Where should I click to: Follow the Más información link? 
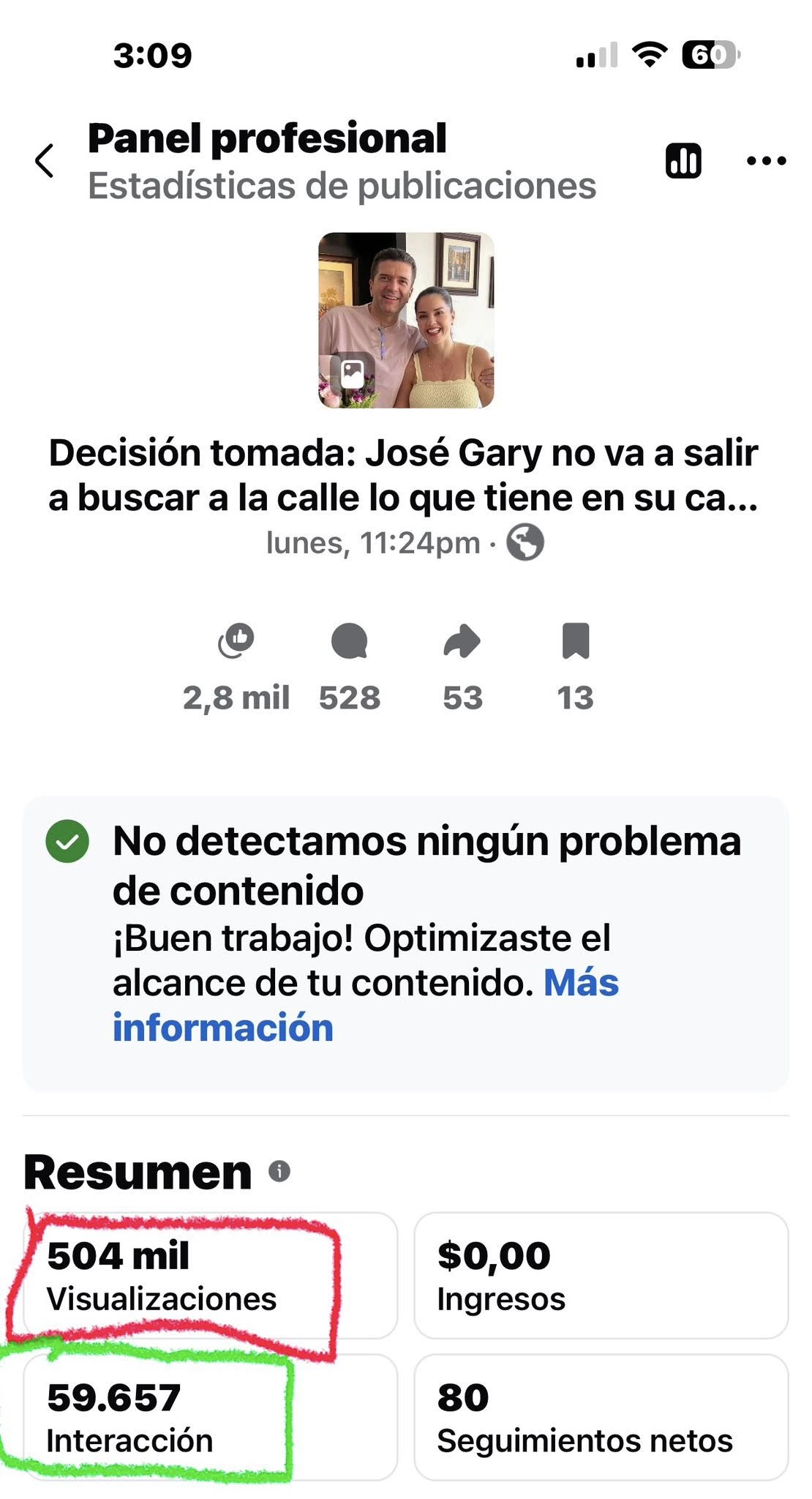[366, 1005]
